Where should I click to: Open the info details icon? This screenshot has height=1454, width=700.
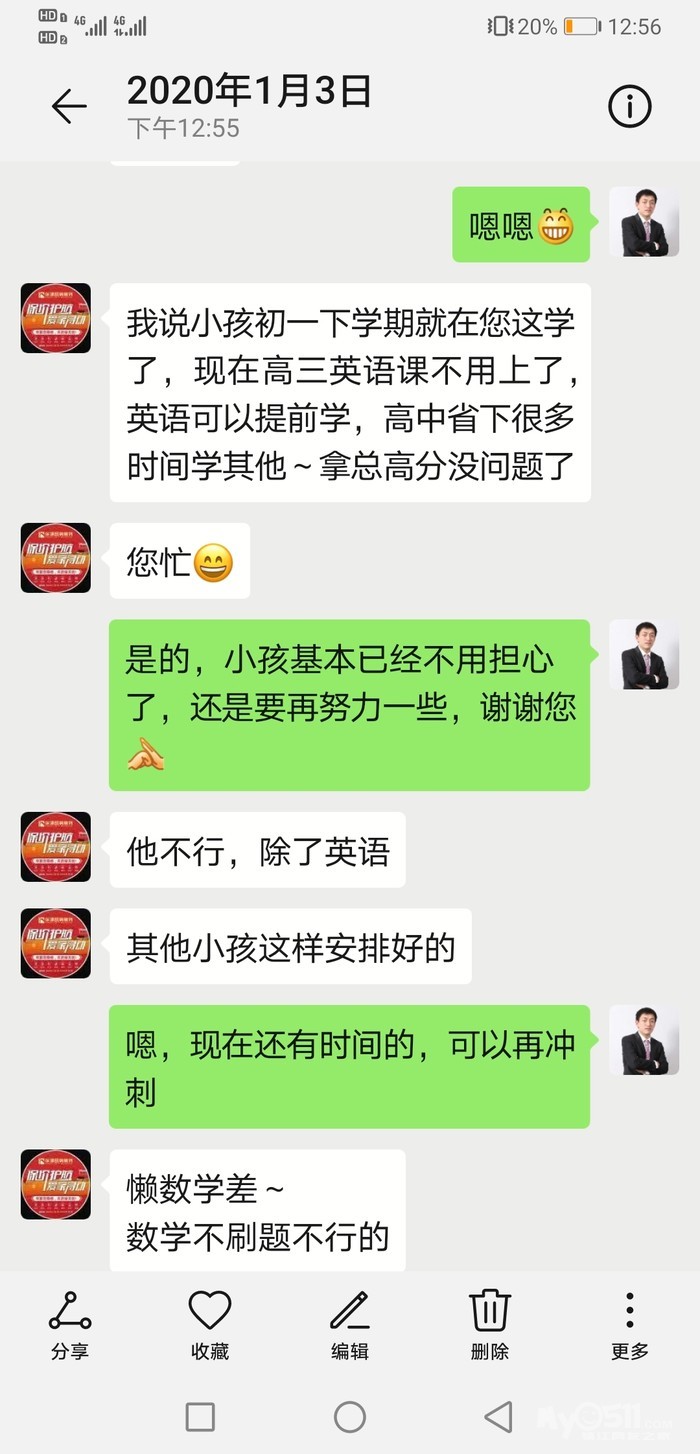coord(630,106)
